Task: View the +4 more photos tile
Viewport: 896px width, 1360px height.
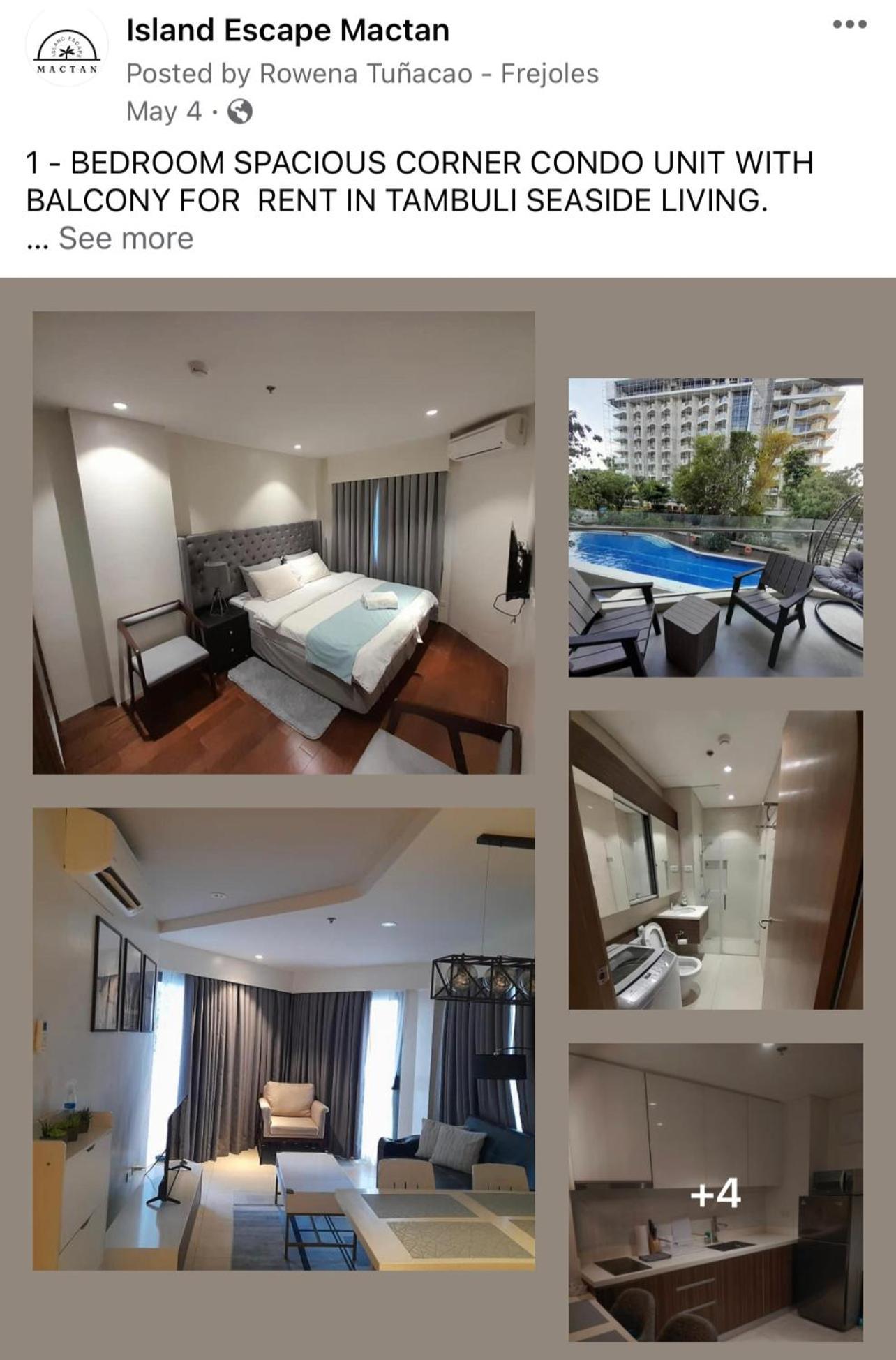Action: (715, 1192)
